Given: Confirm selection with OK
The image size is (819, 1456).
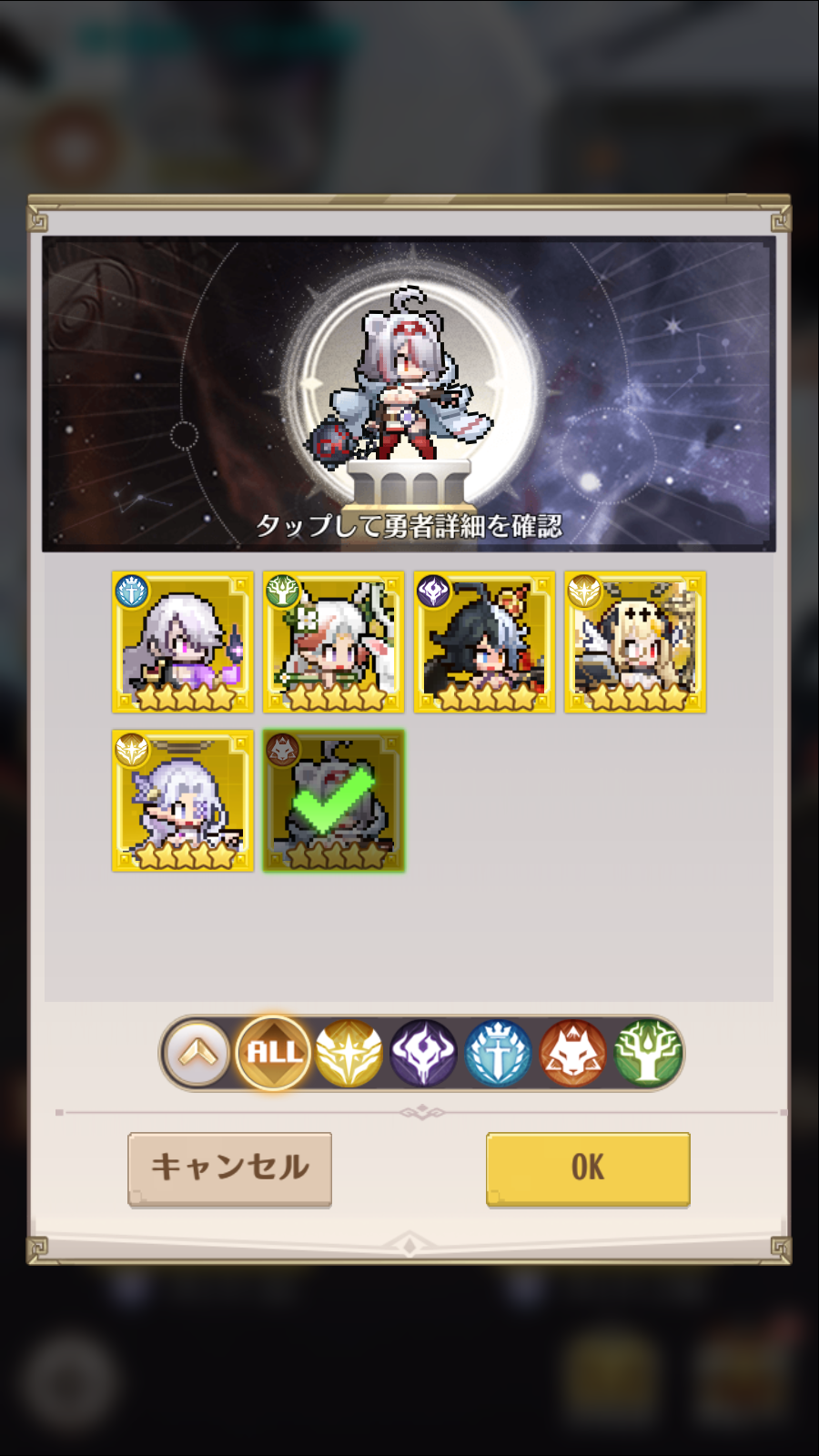Looking at the screenshot, I should point(588,1168).
